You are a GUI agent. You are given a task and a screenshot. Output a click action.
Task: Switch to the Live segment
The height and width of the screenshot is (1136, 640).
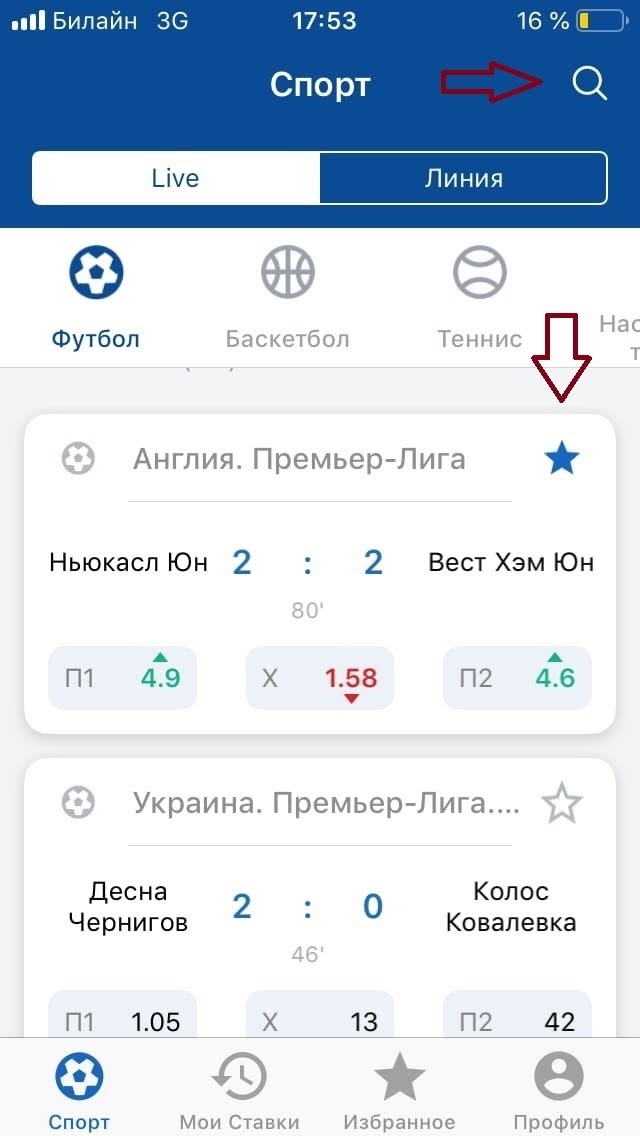[x=175, y=178]
